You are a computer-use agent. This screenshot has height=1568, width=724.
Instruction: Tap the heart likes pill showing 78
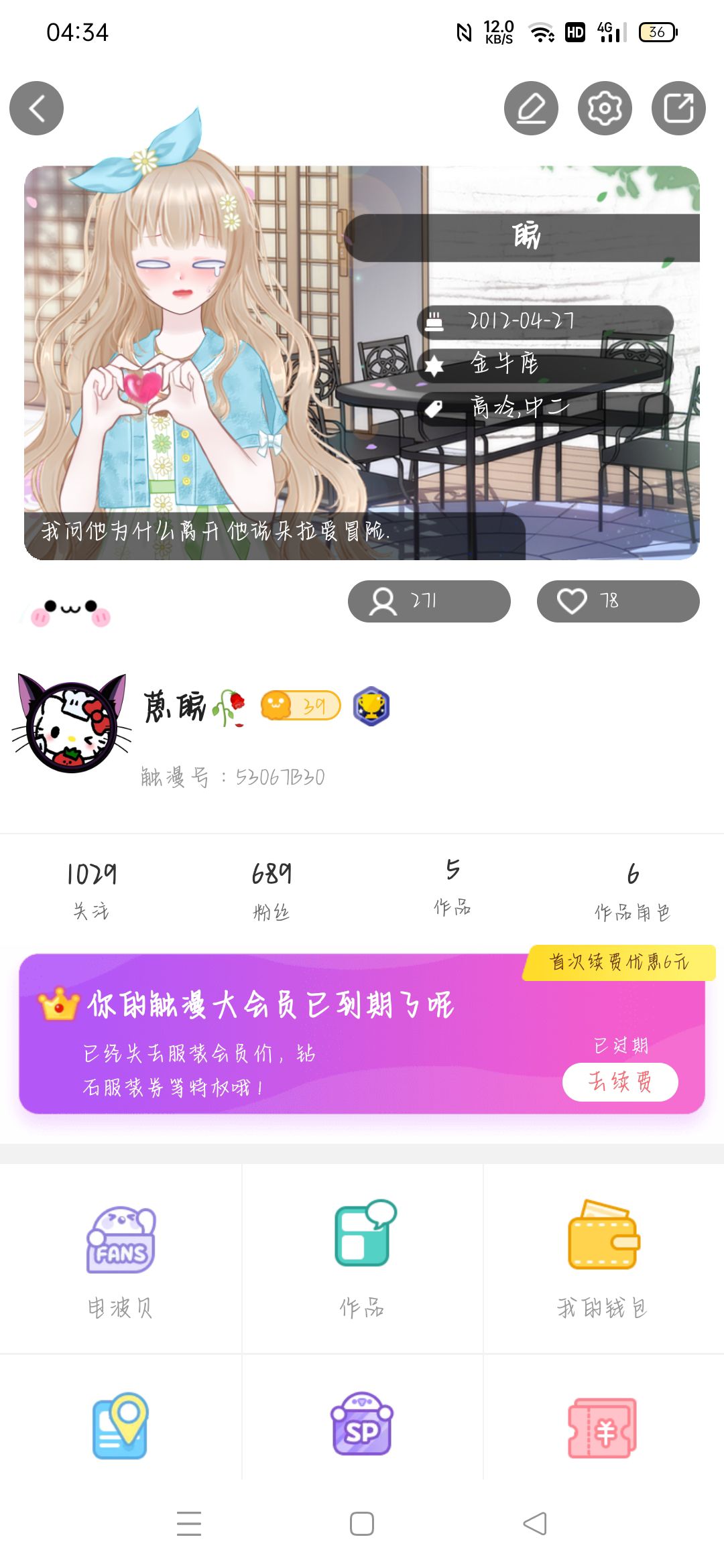click(618, 601)
